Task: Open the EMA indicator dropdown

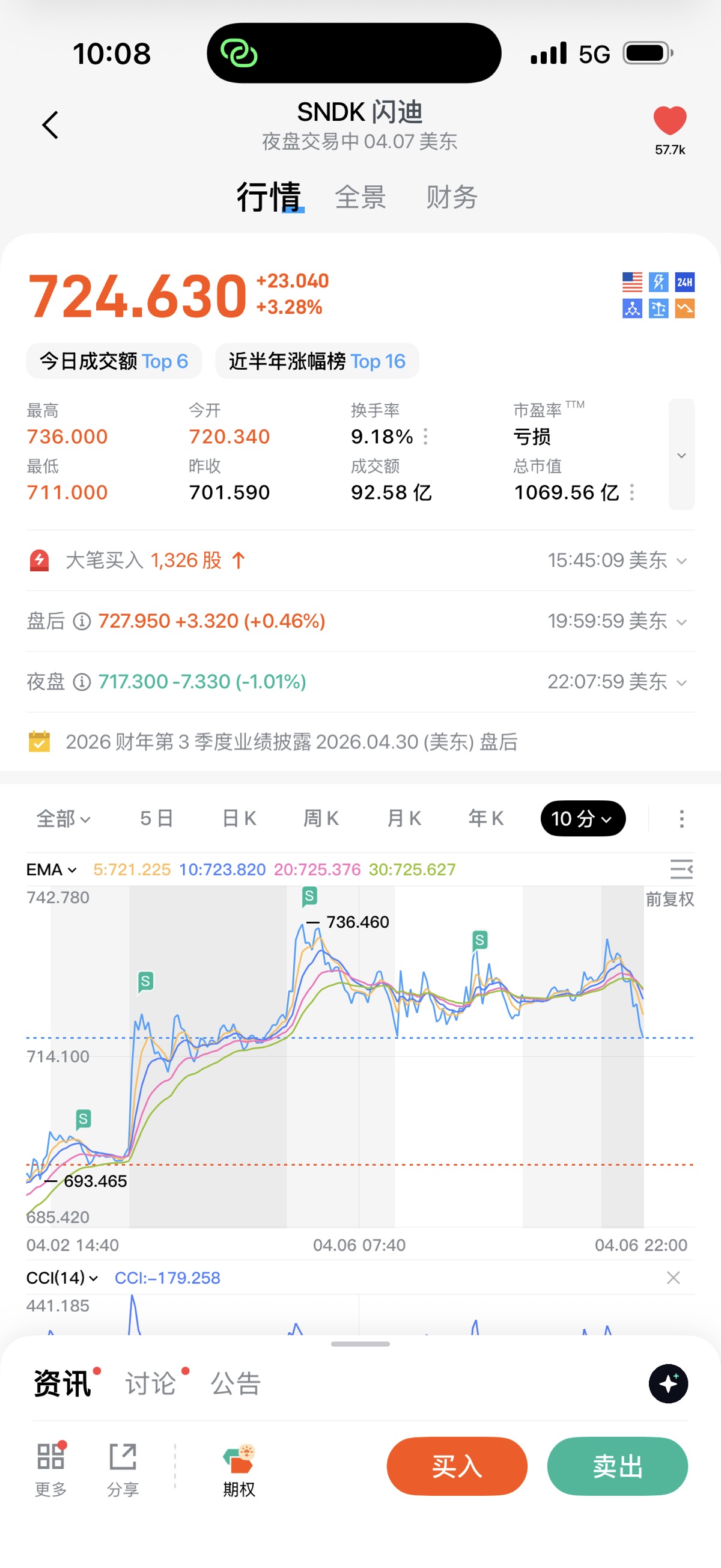Action: [x=52, y=870]
